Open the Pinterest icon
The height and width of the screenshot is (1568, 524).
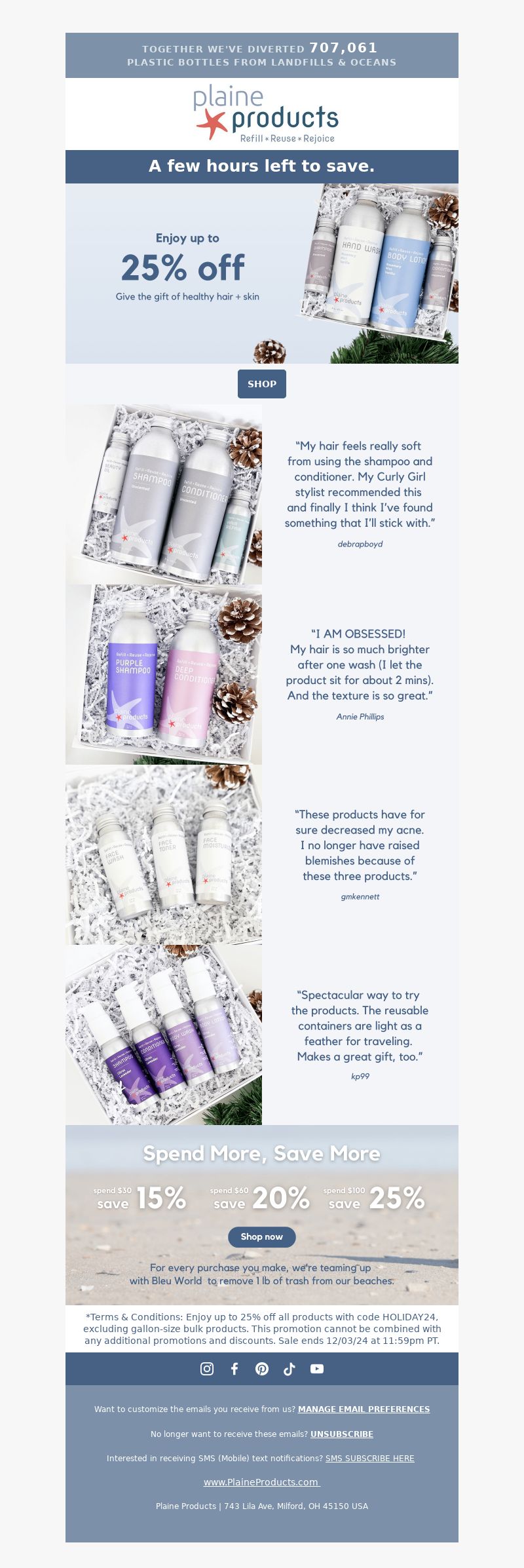262,1368
